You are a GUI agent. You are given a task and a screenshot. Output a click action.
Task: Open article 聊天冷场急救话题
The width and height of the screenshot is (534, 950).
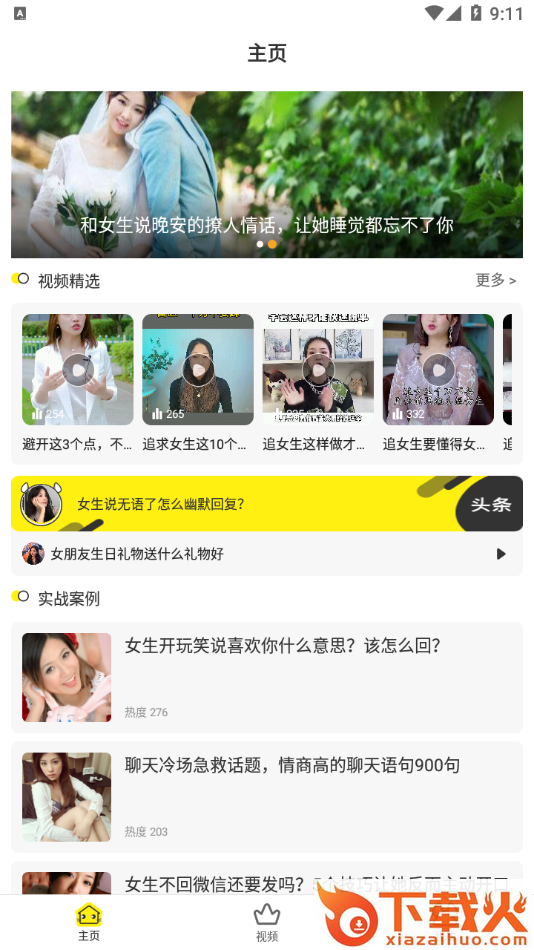(267, 797)
